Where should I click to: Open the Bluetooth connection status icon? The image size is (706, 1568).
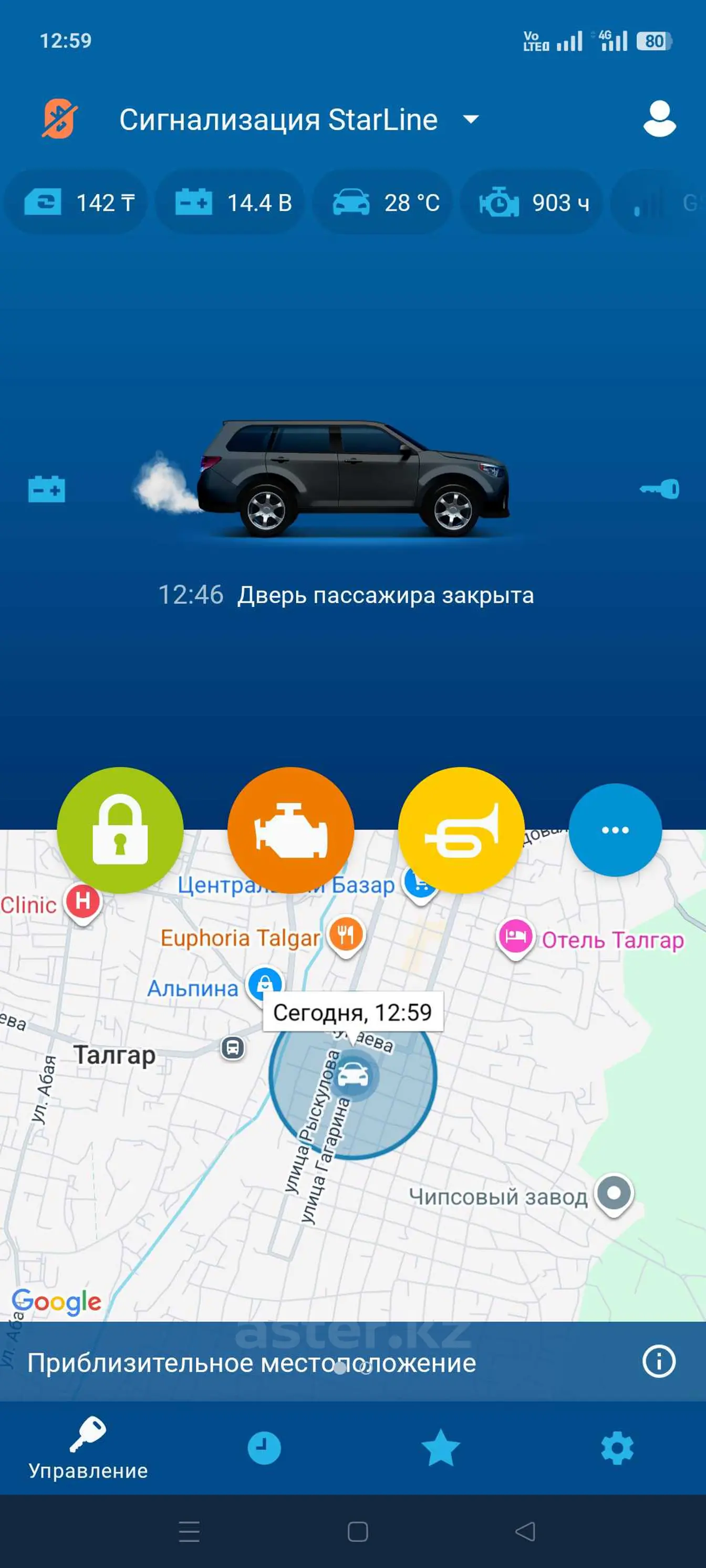[59, 119]
